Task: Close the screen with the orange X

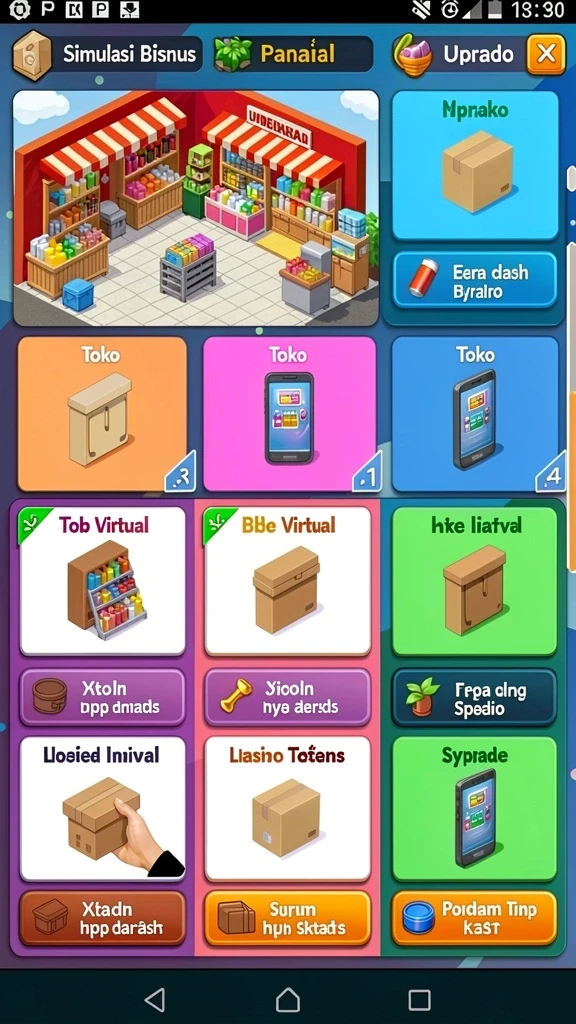Action: [x=546, y=54]
